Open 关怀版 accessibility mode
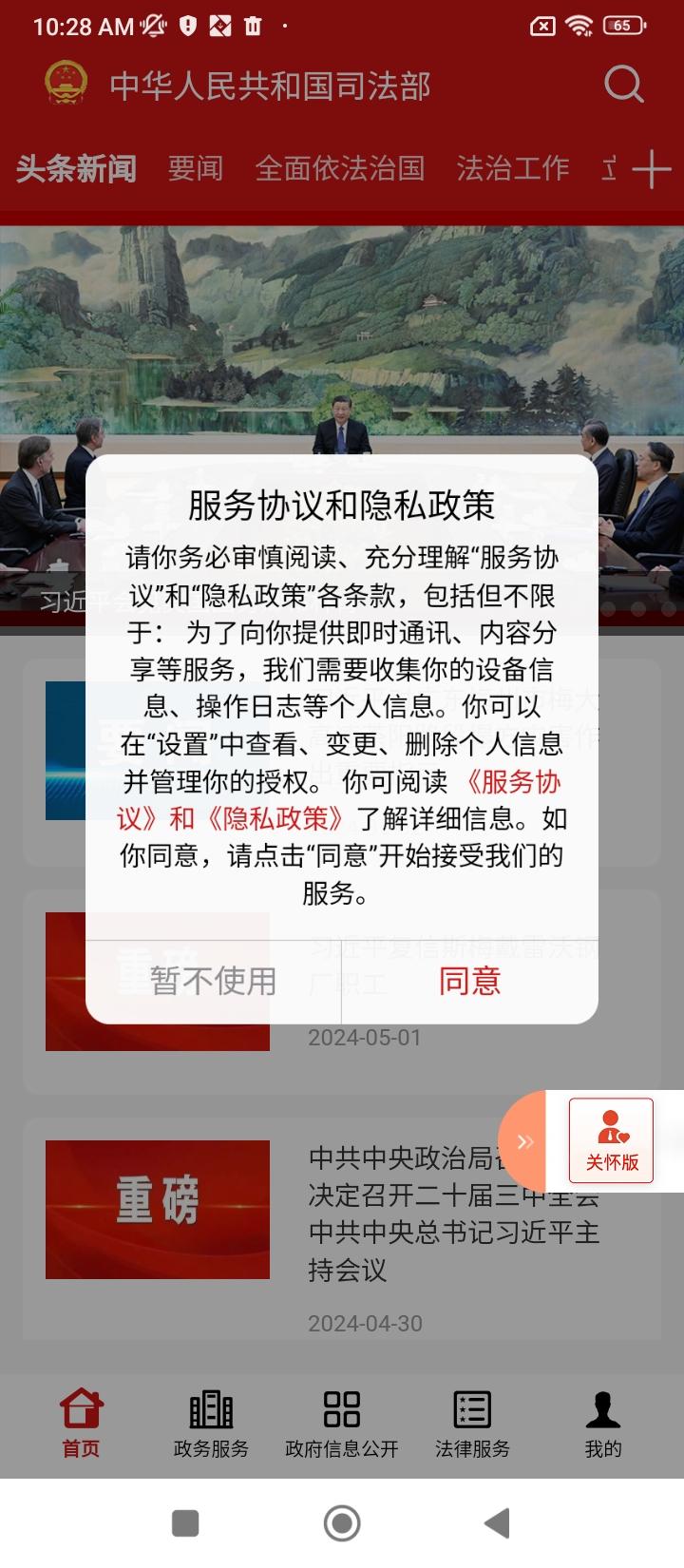Screen dimensions: 684x1568 tap(609, 1140)
